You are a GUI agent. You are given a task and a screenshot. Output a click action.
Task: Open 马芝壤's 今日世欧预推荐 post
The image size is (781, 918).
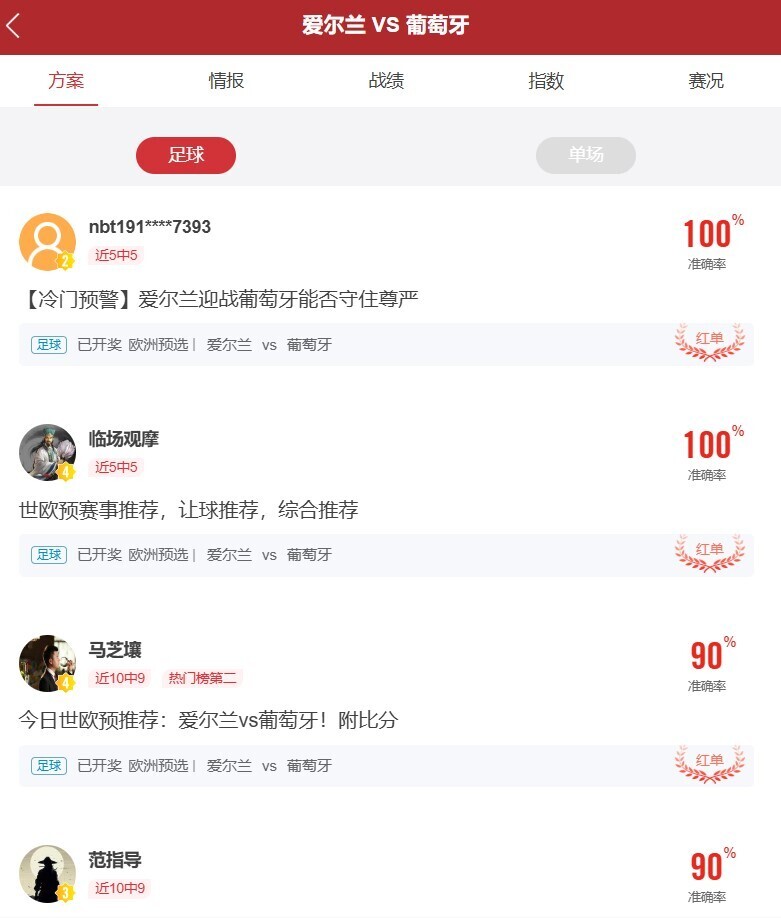[x=208, y=720]
